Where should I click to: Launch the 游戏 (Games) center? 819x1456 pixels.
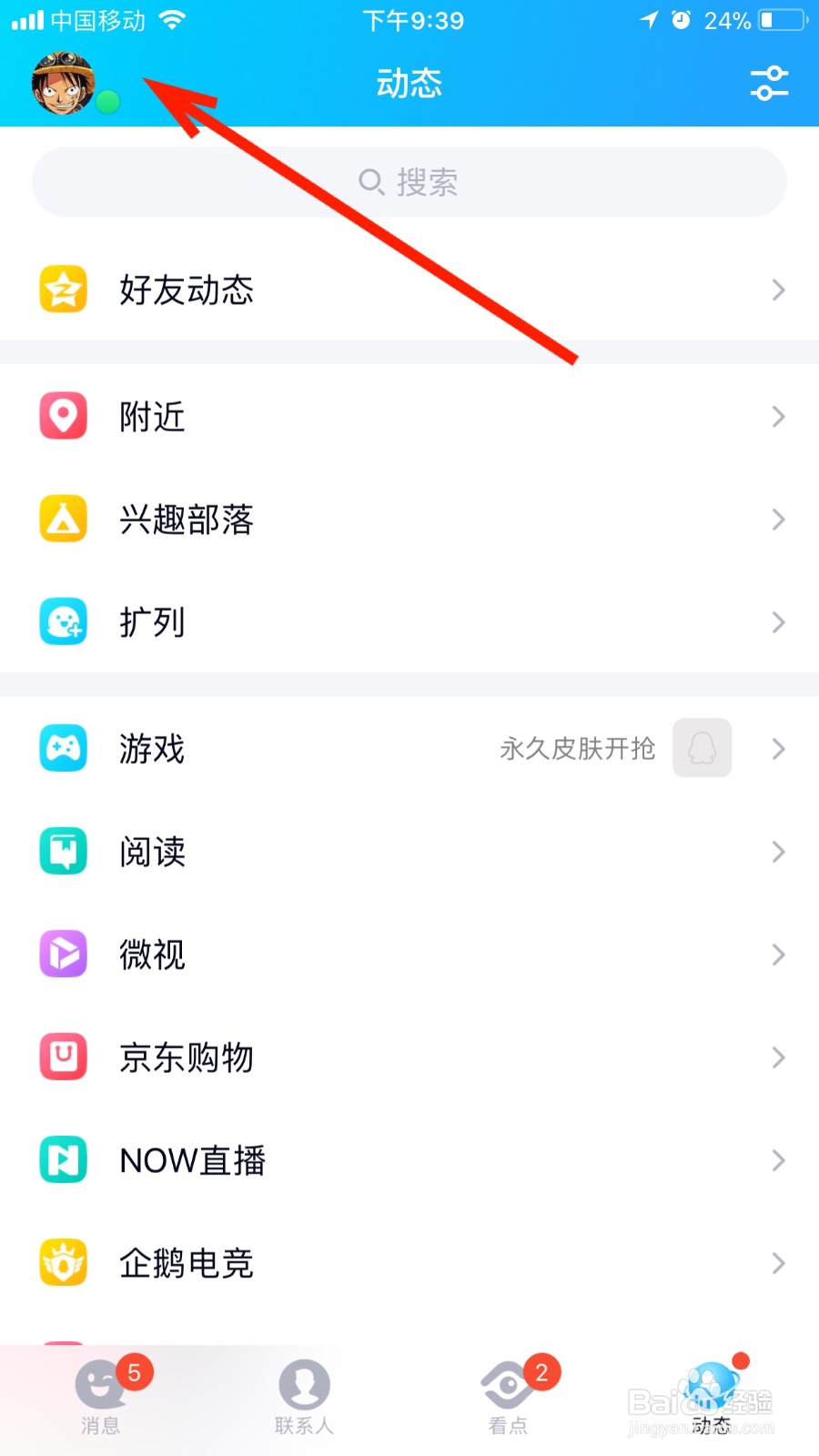tap(151, 748)
